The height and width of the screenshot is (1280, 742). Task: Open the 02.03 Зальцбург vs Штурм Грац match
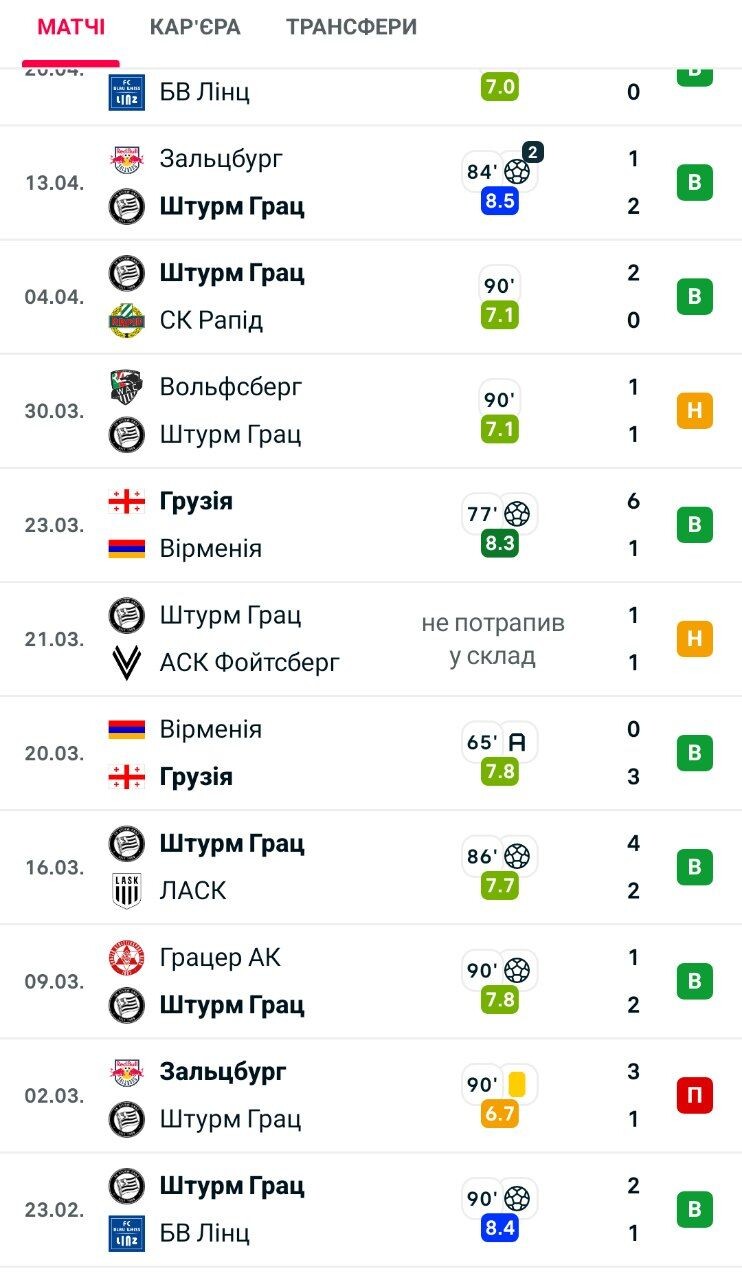coord(371,1095)
